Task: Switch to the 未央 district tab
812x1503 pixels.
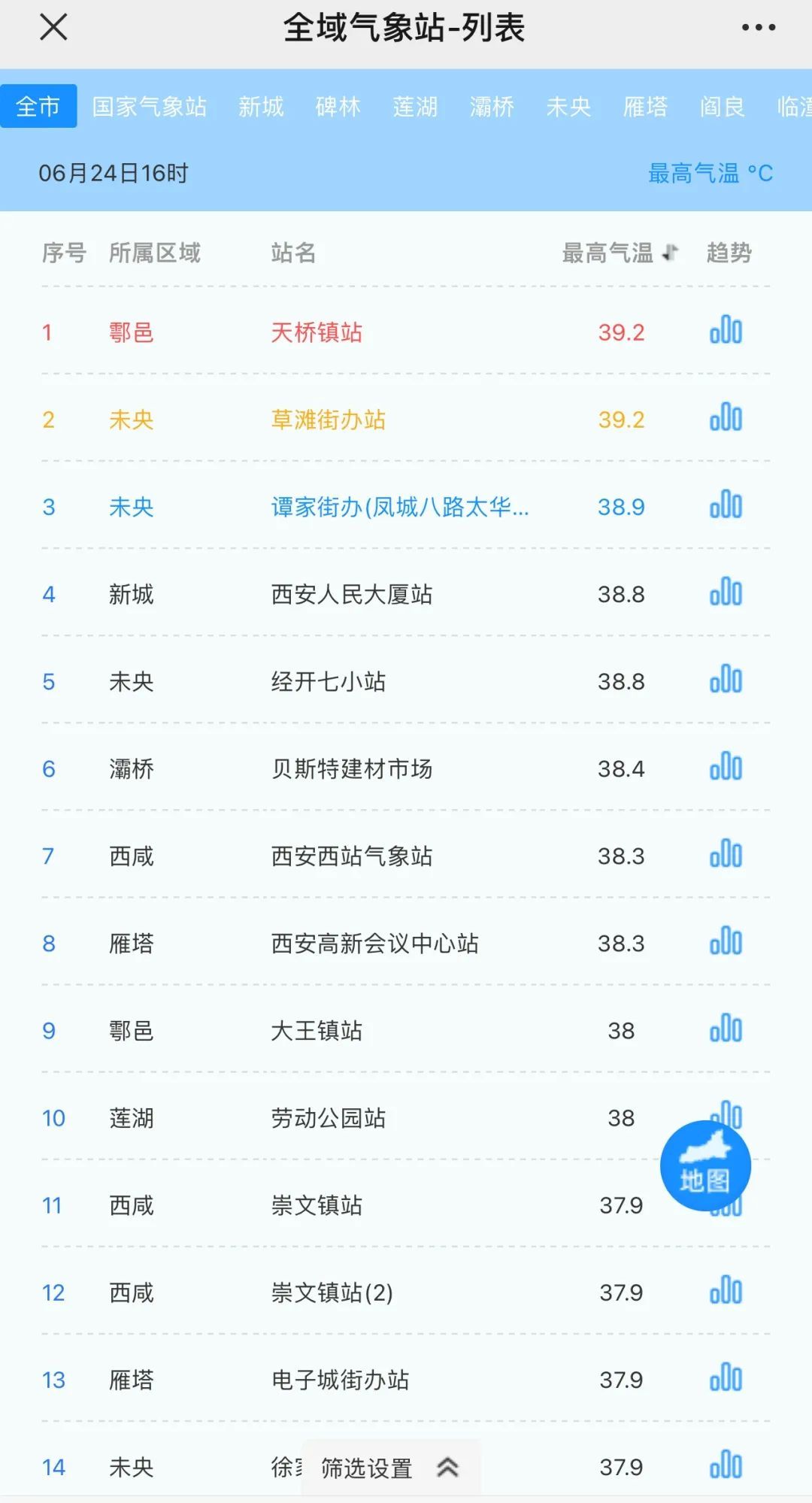Action: pos(569,105)
